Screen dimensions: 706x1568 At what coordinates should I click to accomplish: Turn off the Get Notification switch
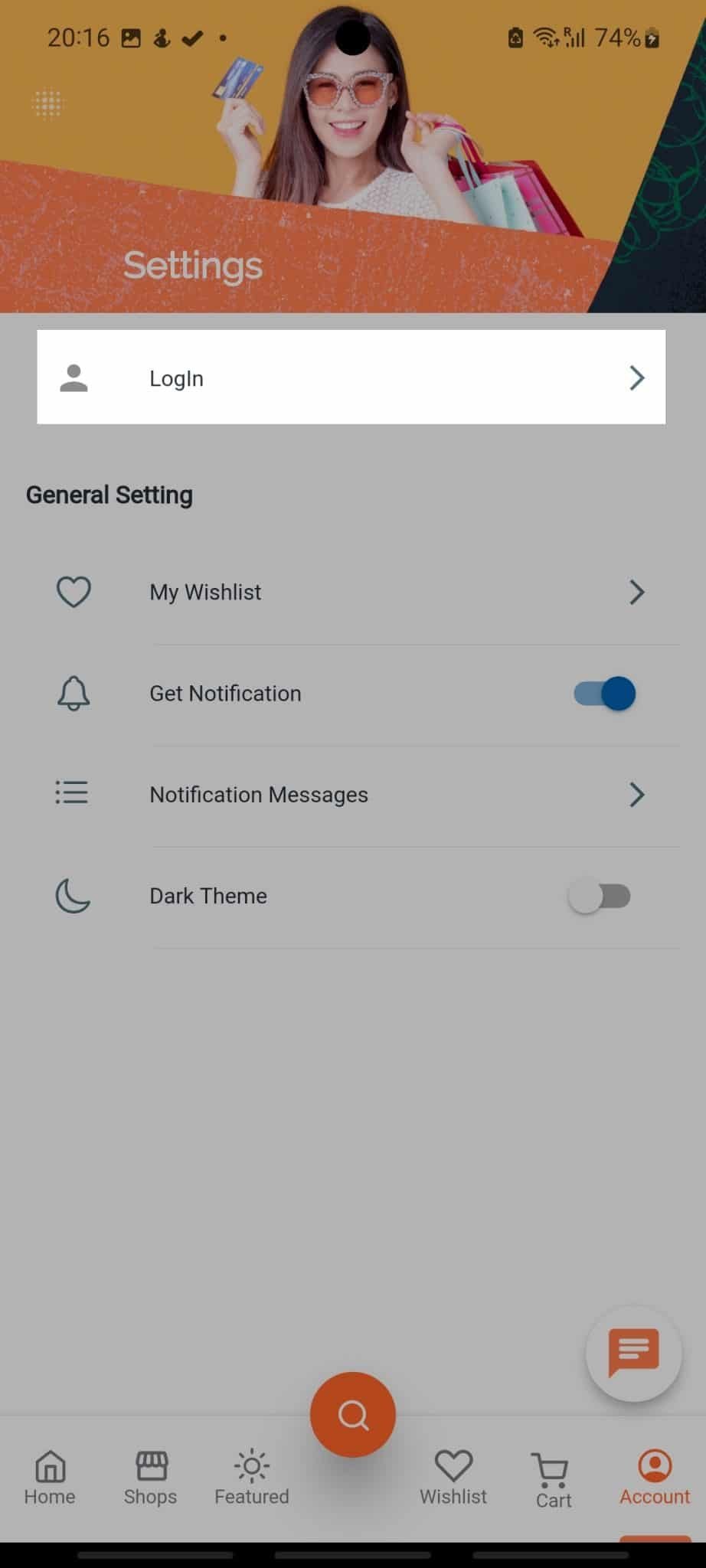pos(604,694)
